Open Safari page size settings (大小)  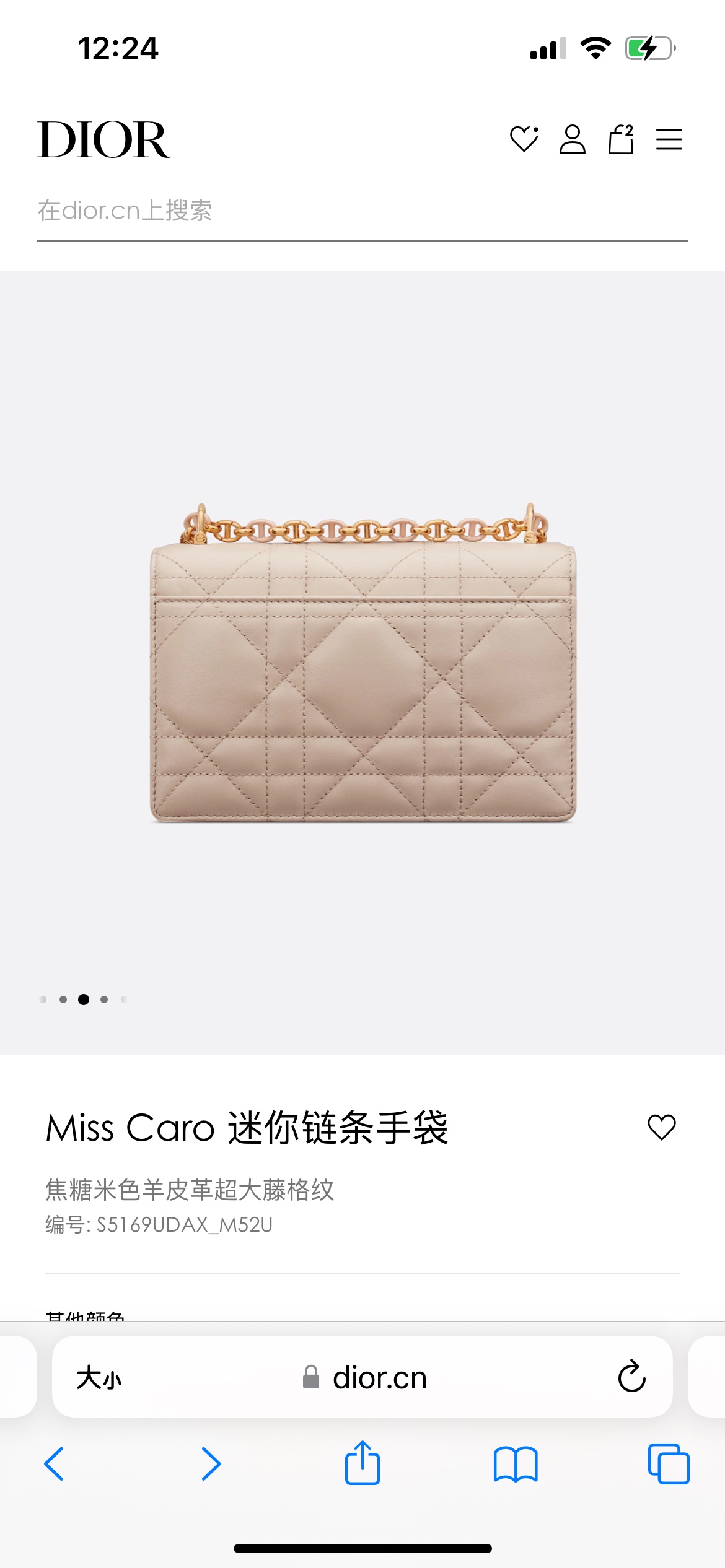click(x=99, y=1379)
